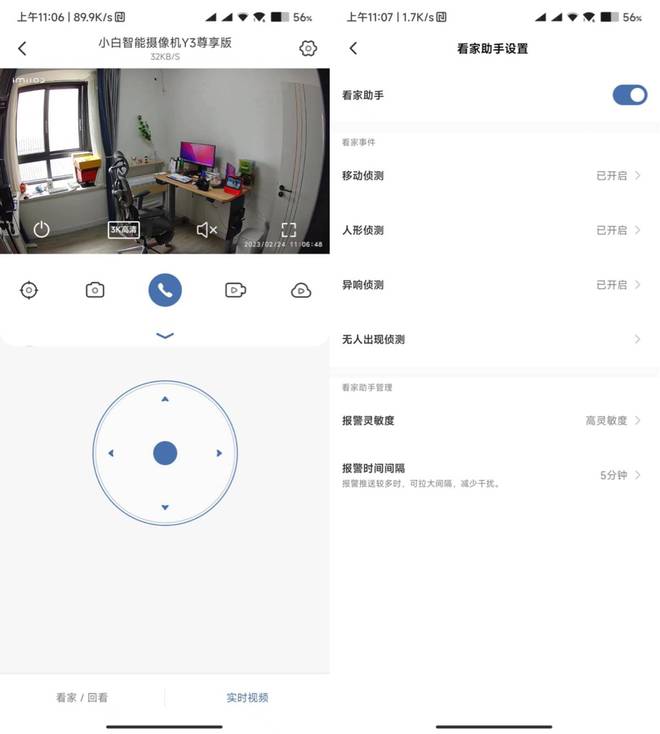
Task: Pan camera up with direction pad
Action: (165, 399)
